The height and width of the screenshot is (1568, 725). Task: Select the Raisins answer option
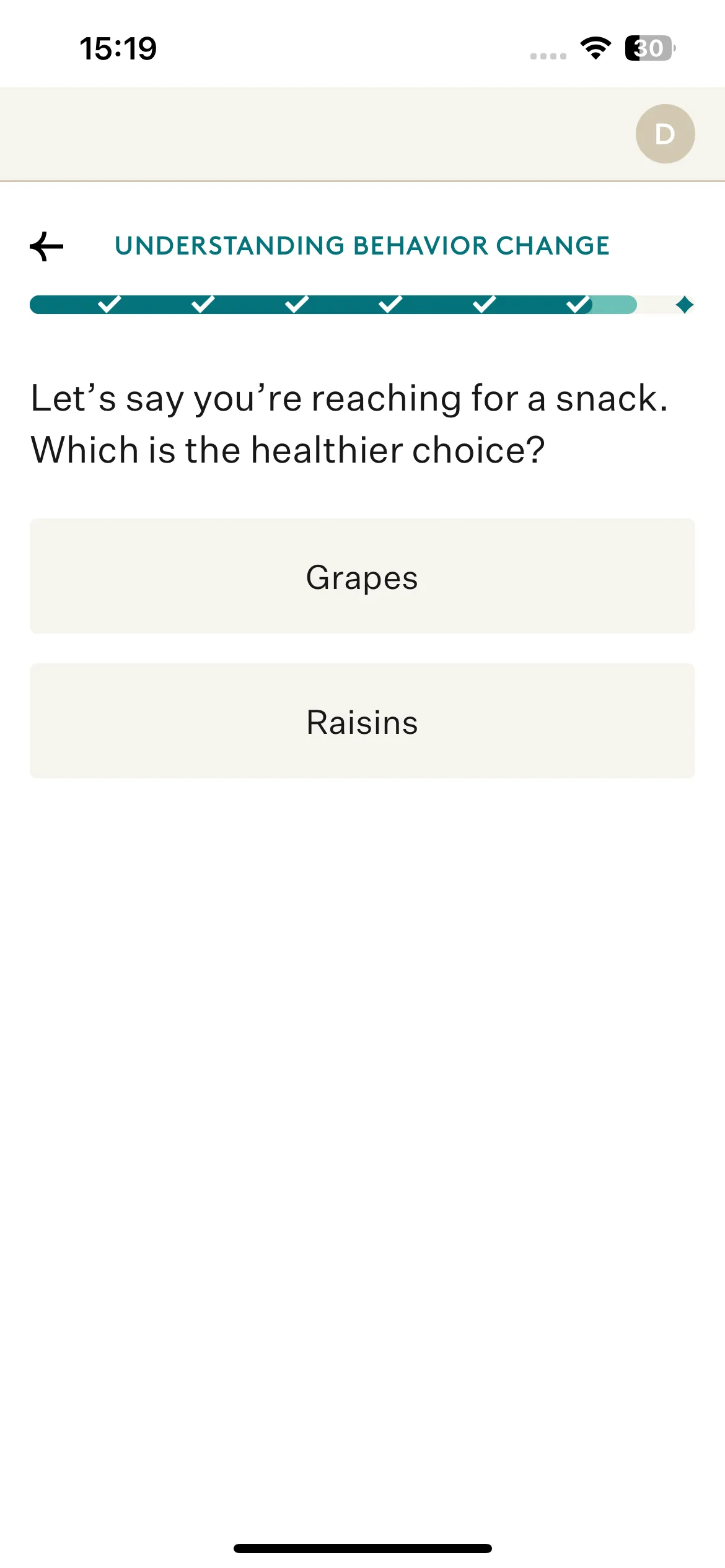[x=362, y=721]
